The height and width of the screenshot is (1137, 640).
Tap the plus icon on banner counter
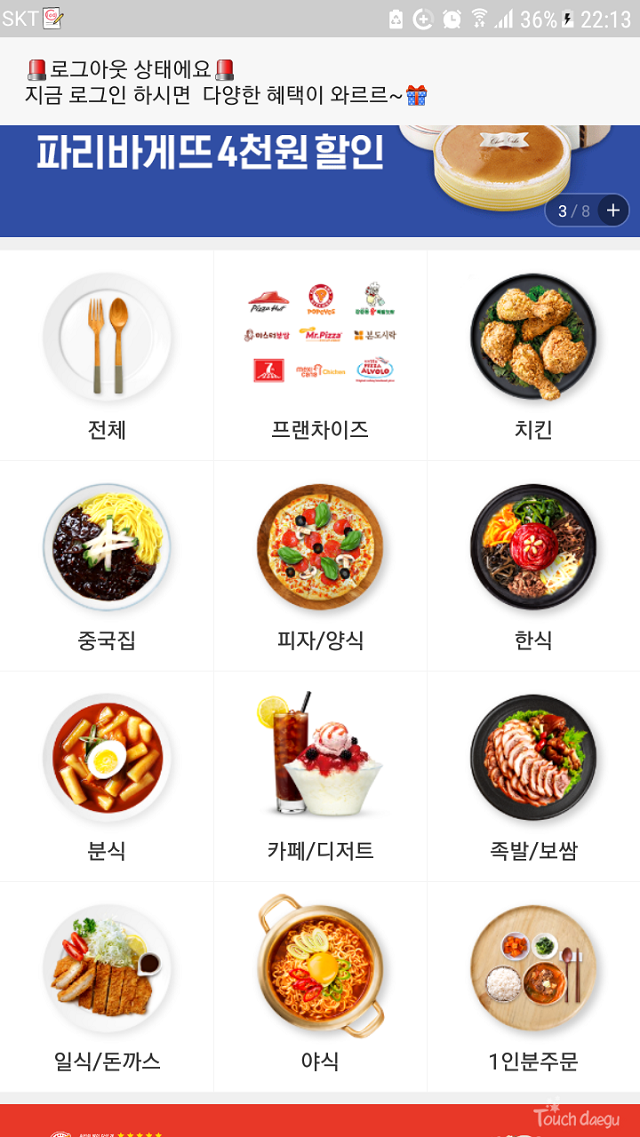613,211
